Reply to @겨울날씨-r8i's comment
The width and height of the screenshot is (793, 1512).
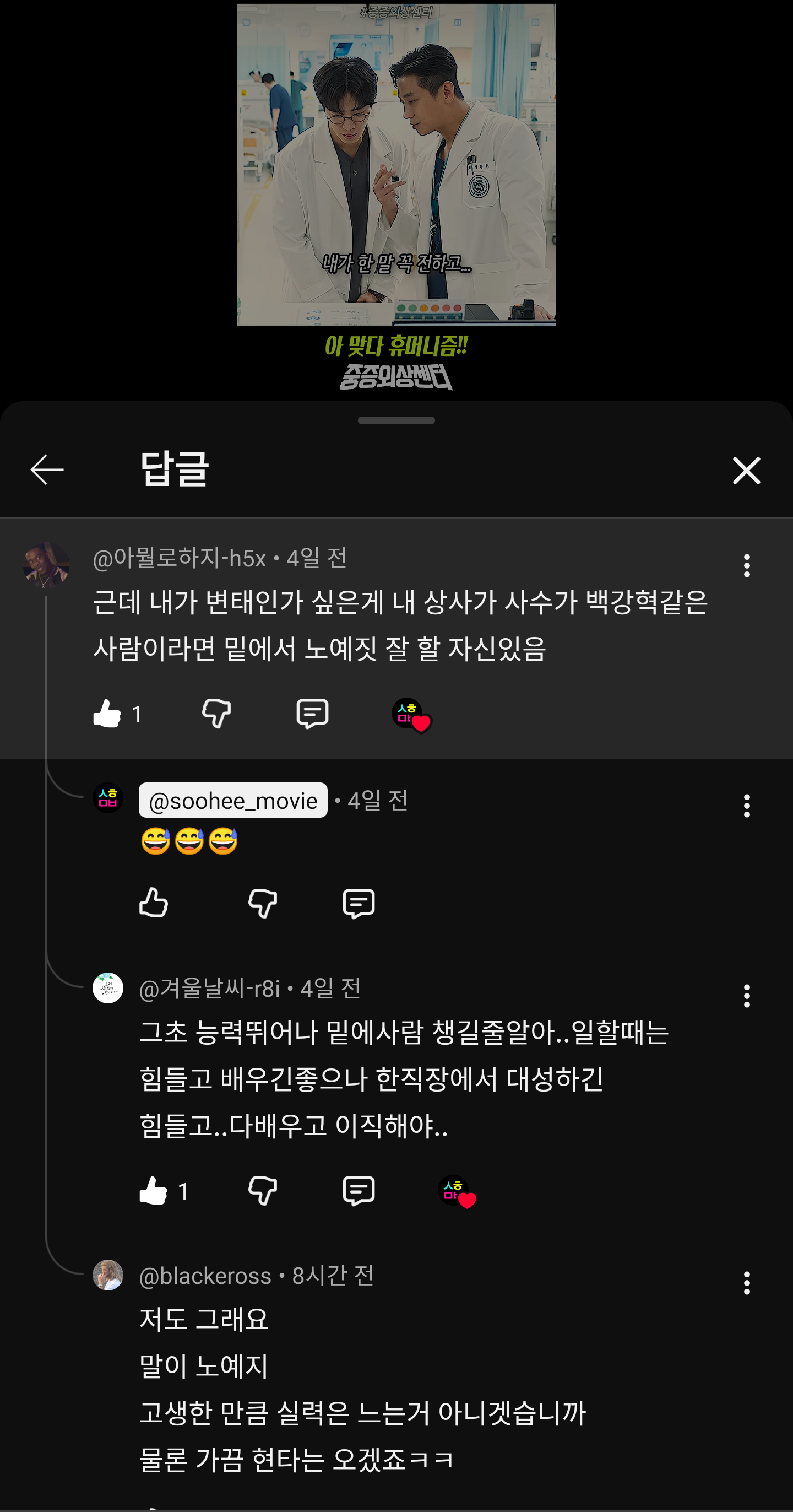pyautogui.click(x=359, y=1190)
